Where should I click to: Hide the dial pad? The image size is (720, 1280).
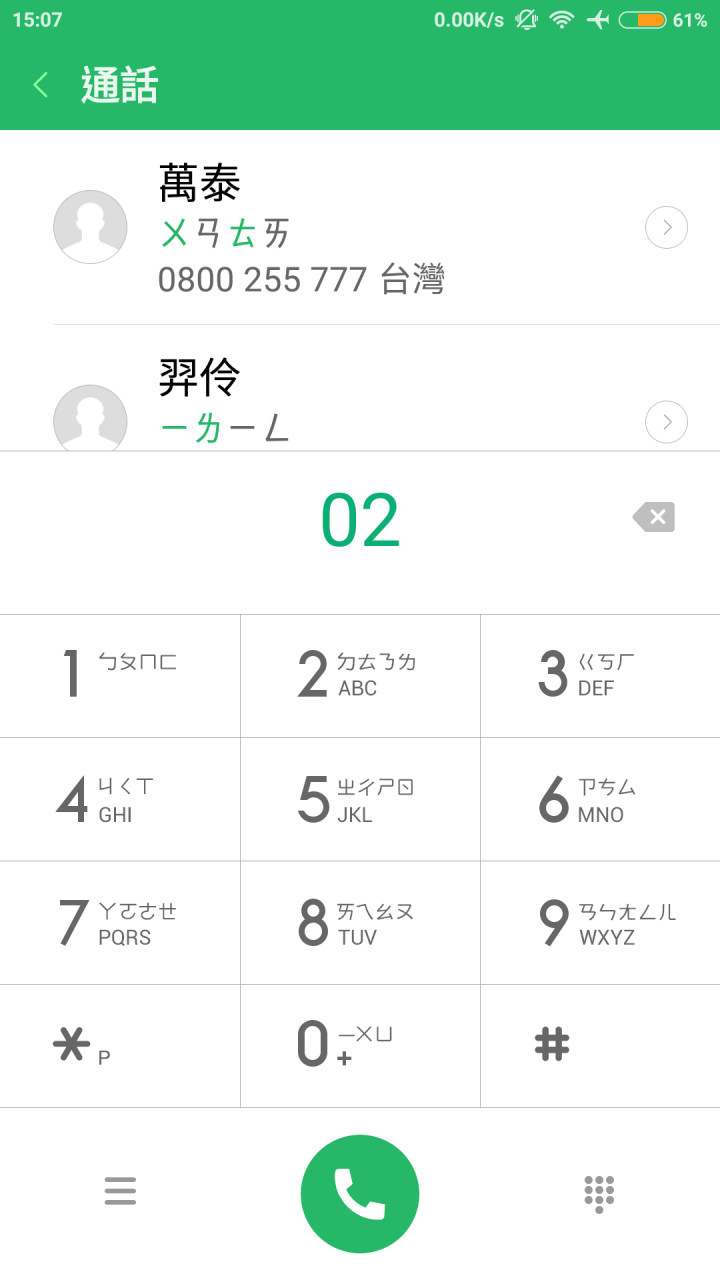tap(599, 1194)
